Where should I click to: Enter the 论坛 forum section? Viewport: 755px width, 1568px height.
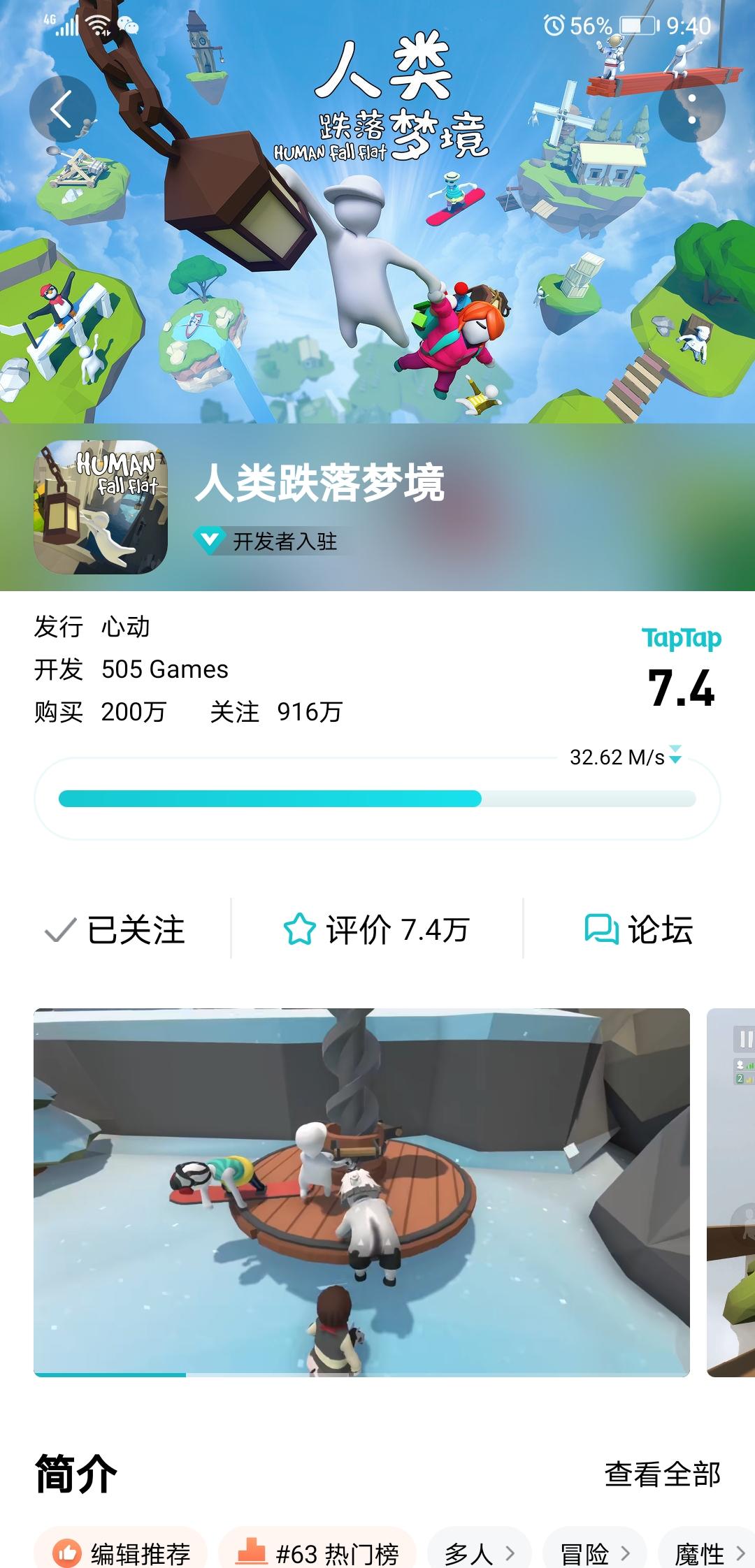649,930
